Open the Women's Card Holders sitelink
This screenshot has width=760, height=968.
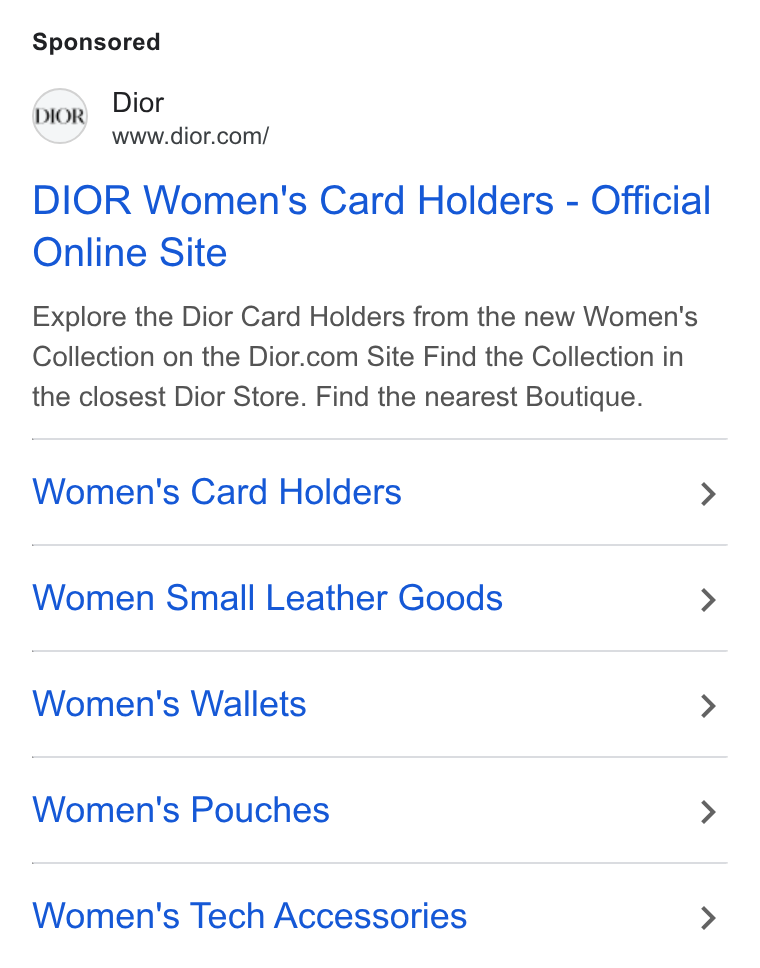[x=379, y=493]
